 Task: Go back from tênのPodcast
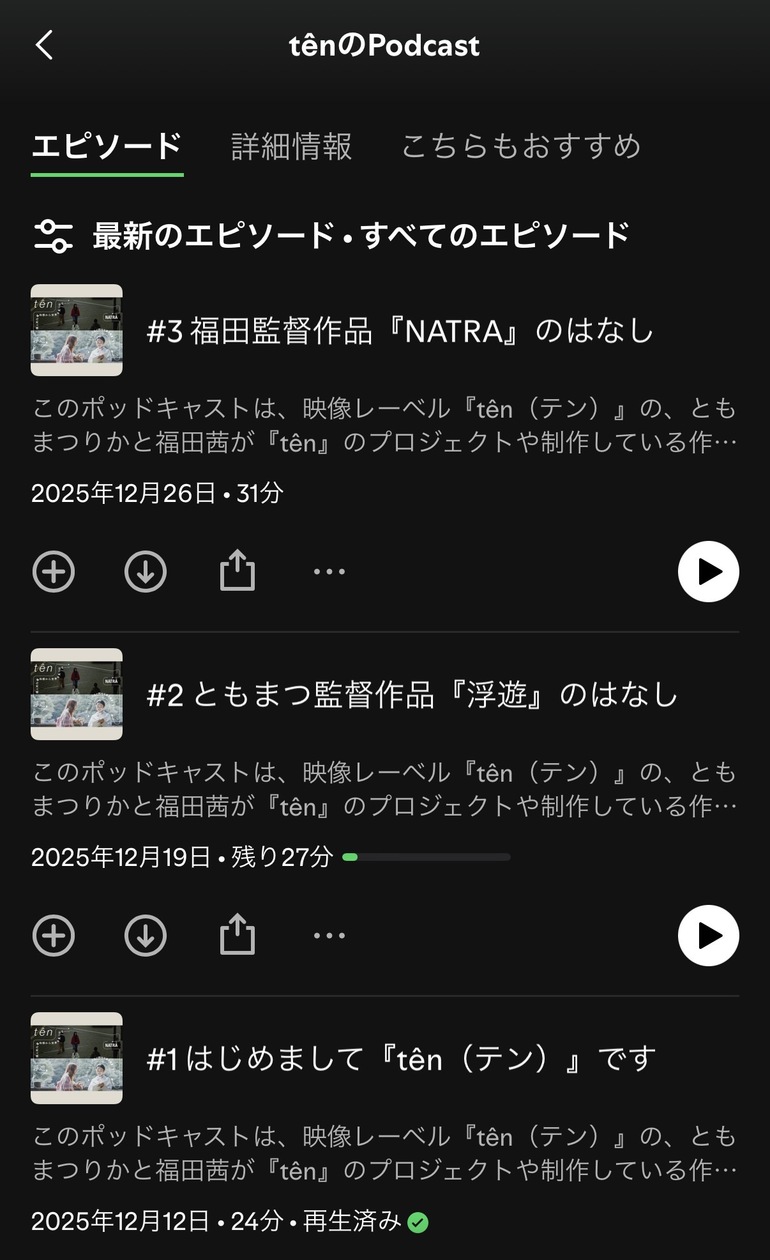pyautogui.click(x=45, y=45)
